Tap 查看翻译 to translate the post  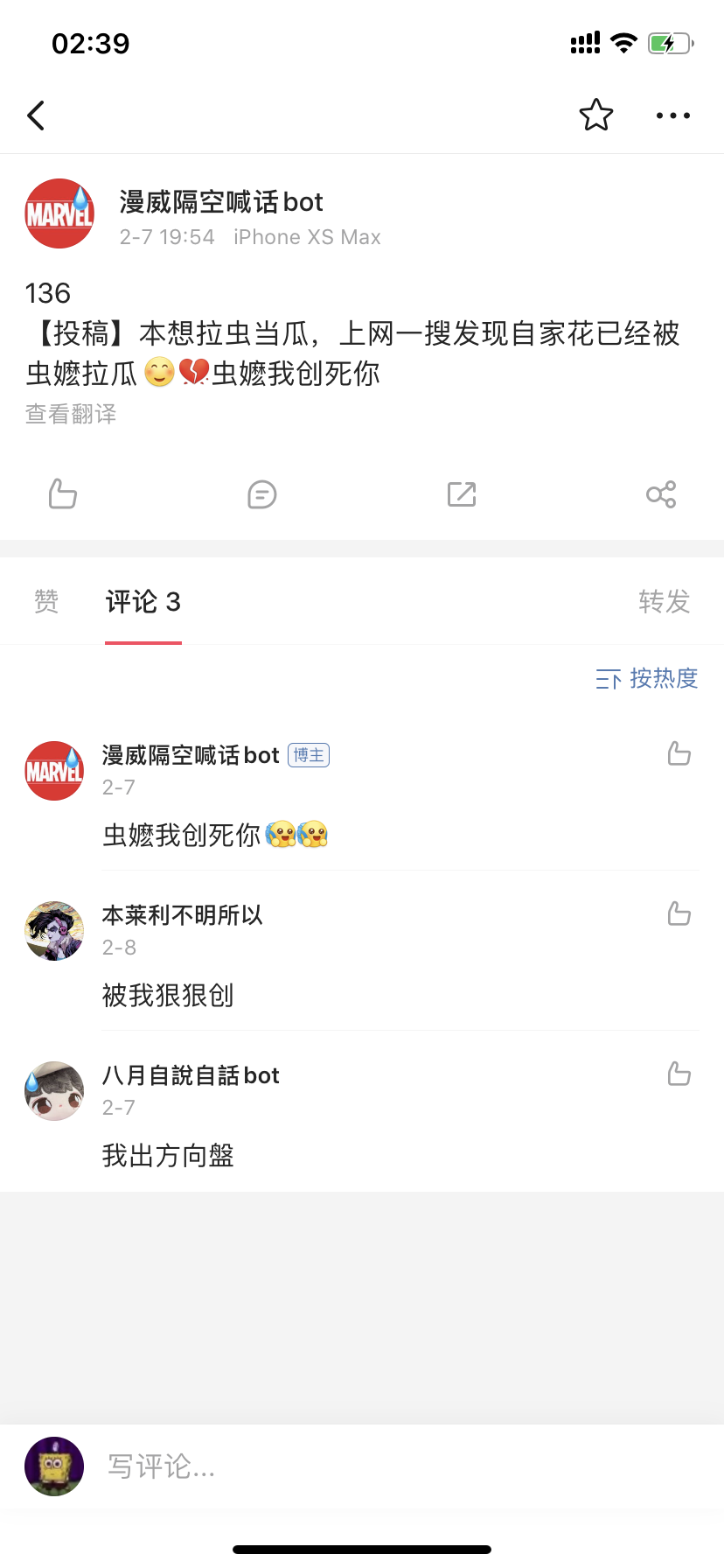click(x=71, y=414)
